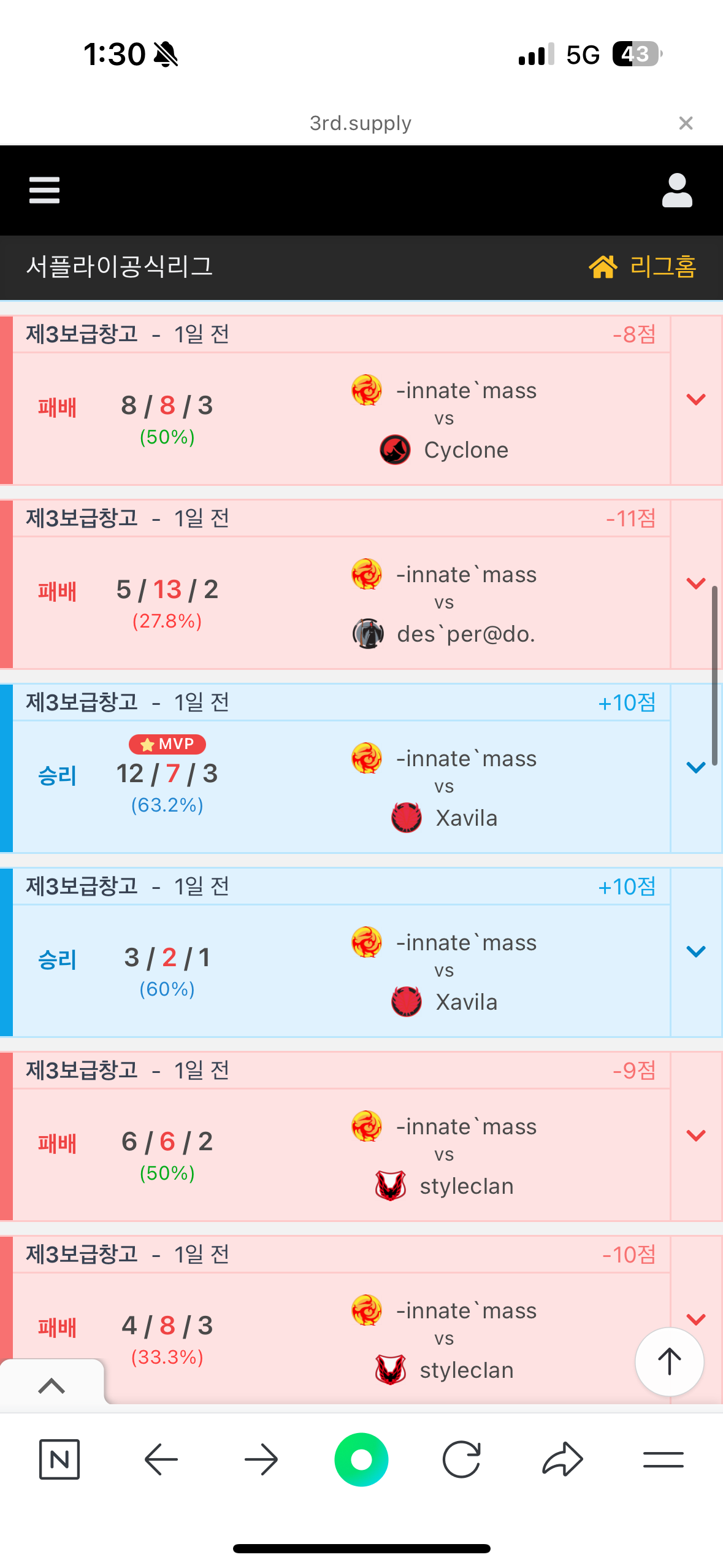Share this page

pos(562,1459)
